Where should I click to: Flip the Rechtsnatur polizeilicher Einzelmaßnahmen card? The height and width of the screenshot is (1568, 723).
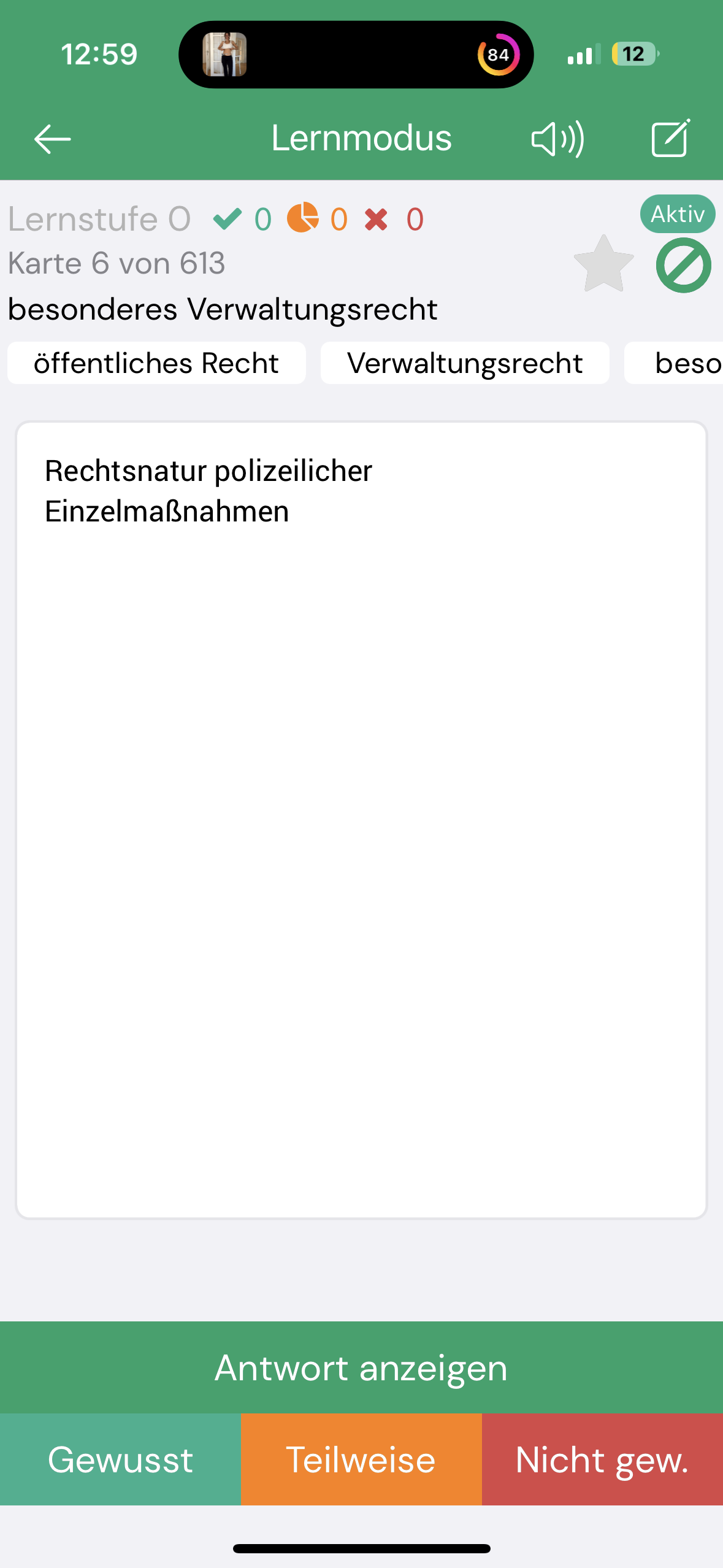click(361, 819)
